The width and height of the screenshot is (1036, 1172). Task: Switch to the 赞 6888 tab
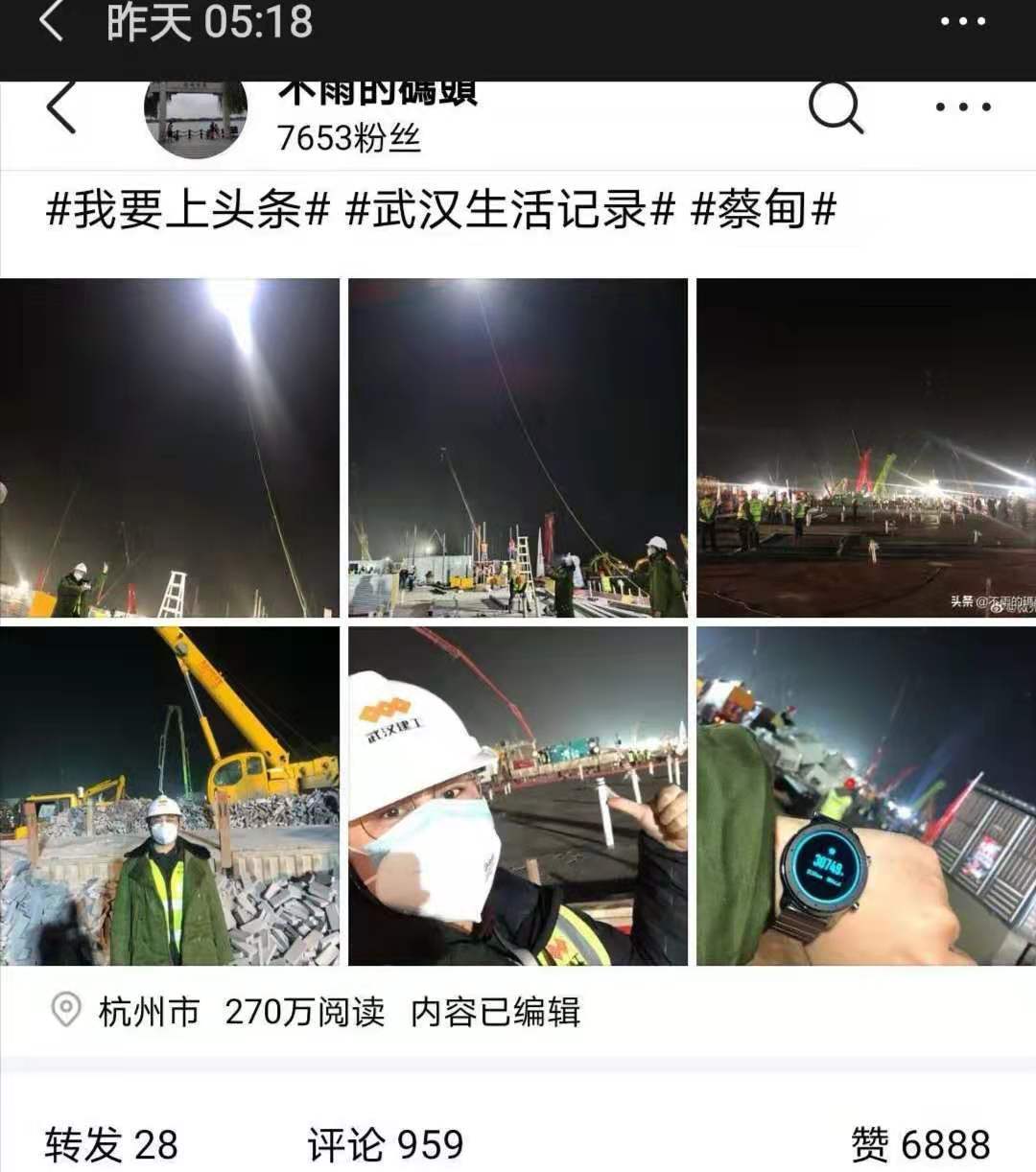coord(920,1144)
